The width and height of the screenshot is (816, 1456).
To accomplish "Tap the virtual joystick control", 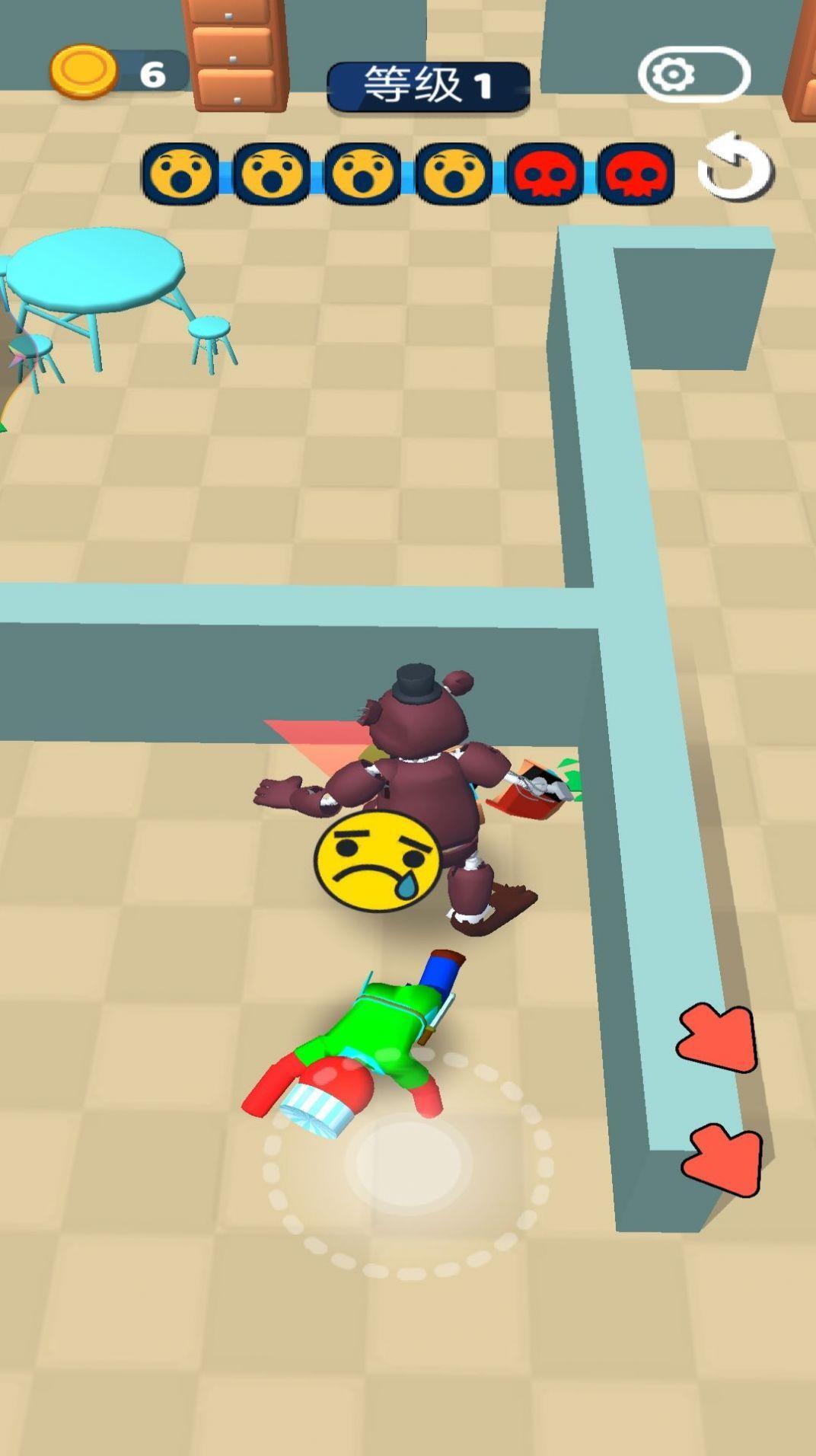I will click(x=409, y=1164).
